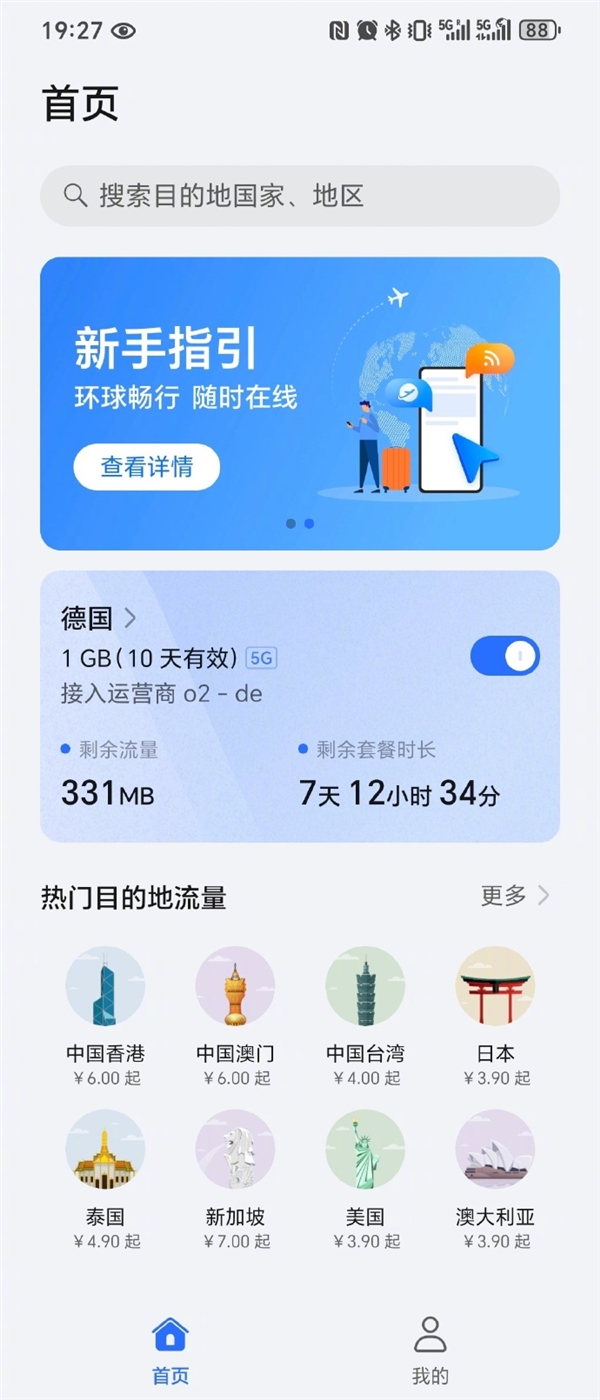Select the 中国香港 data plan
Screen dimensions: 600x1400
click(105, 1012)
